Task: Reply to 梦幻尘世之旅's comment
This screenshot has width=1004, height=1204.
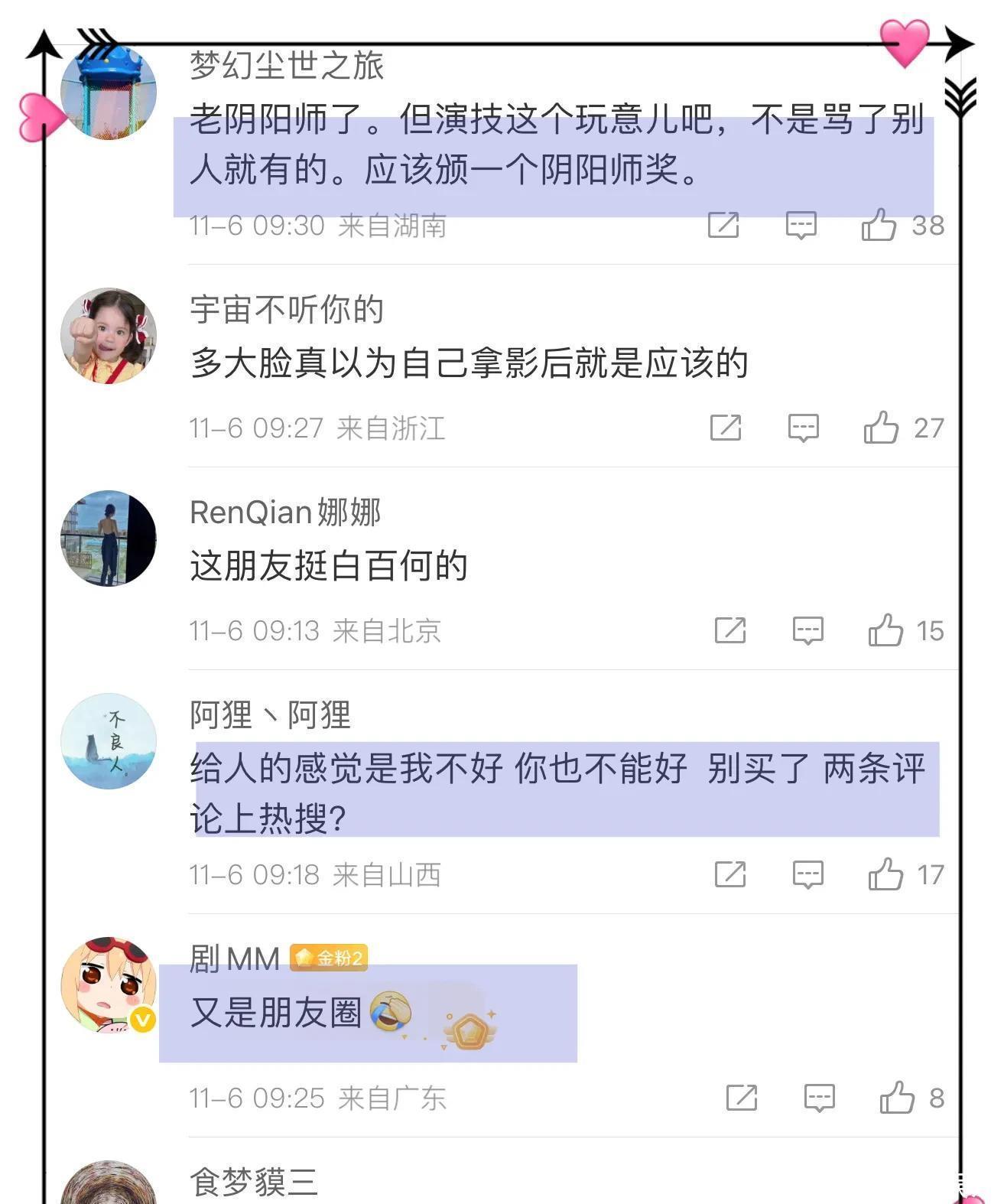Action: click(801, 226)
